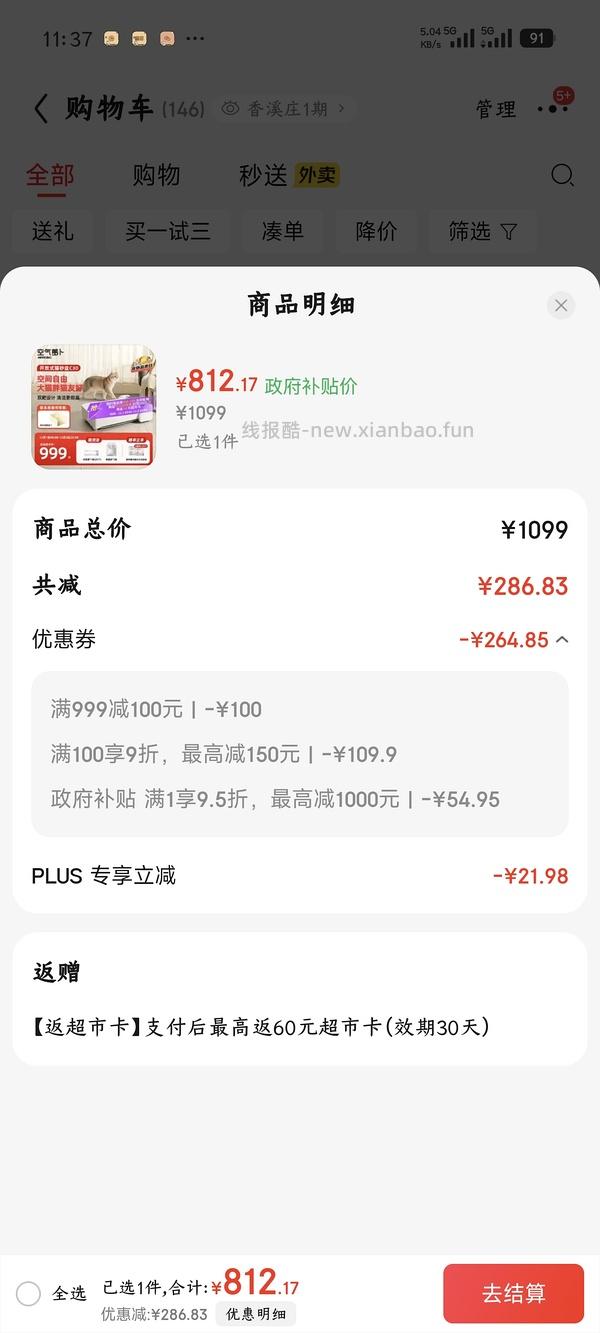Select the 买一试三 filter chip
The height and width of the screenshot is (1333, 600).
pyautogui.click(x=168, y=232)
